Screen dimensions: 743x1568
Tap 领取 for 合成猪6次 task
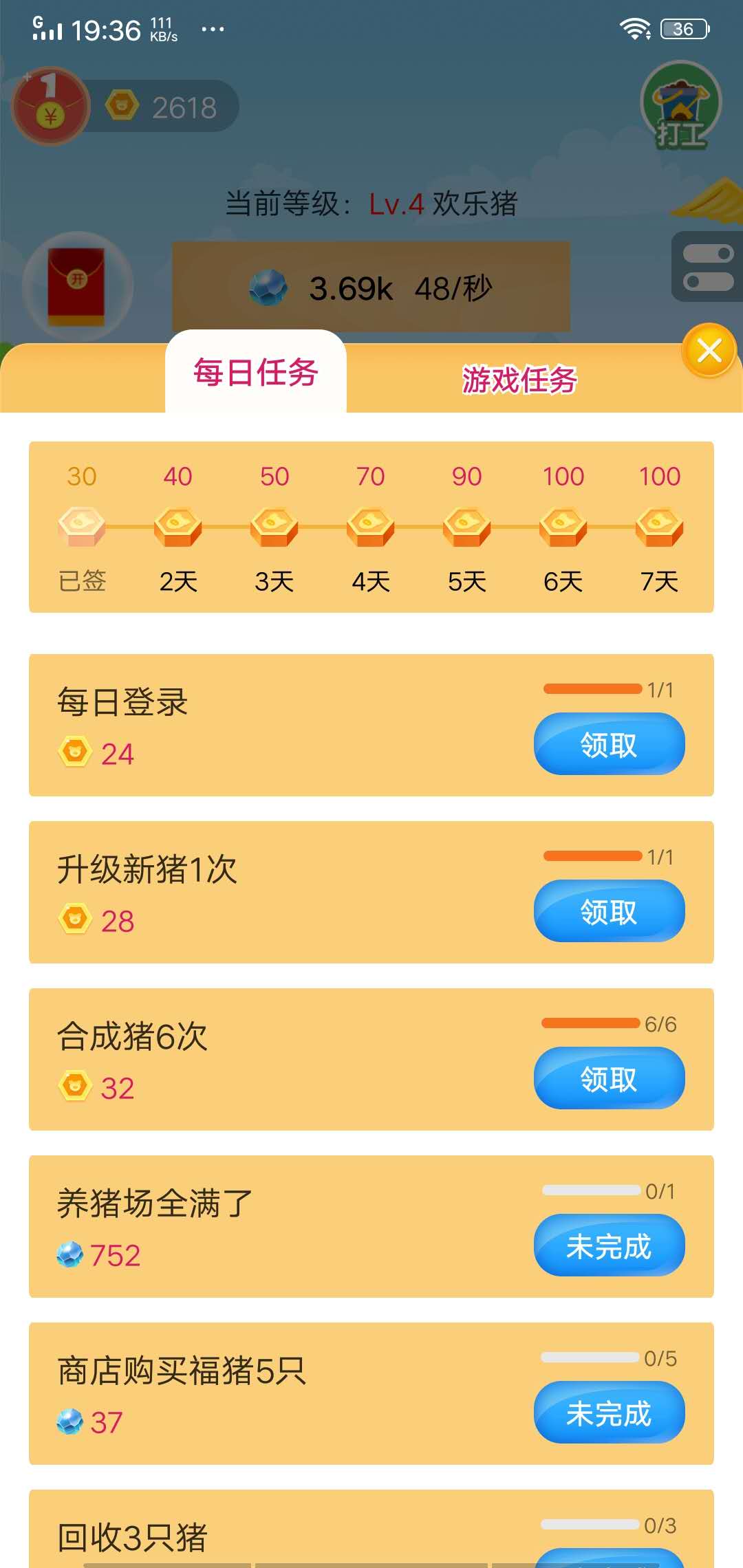click(x=608, y=1078)
